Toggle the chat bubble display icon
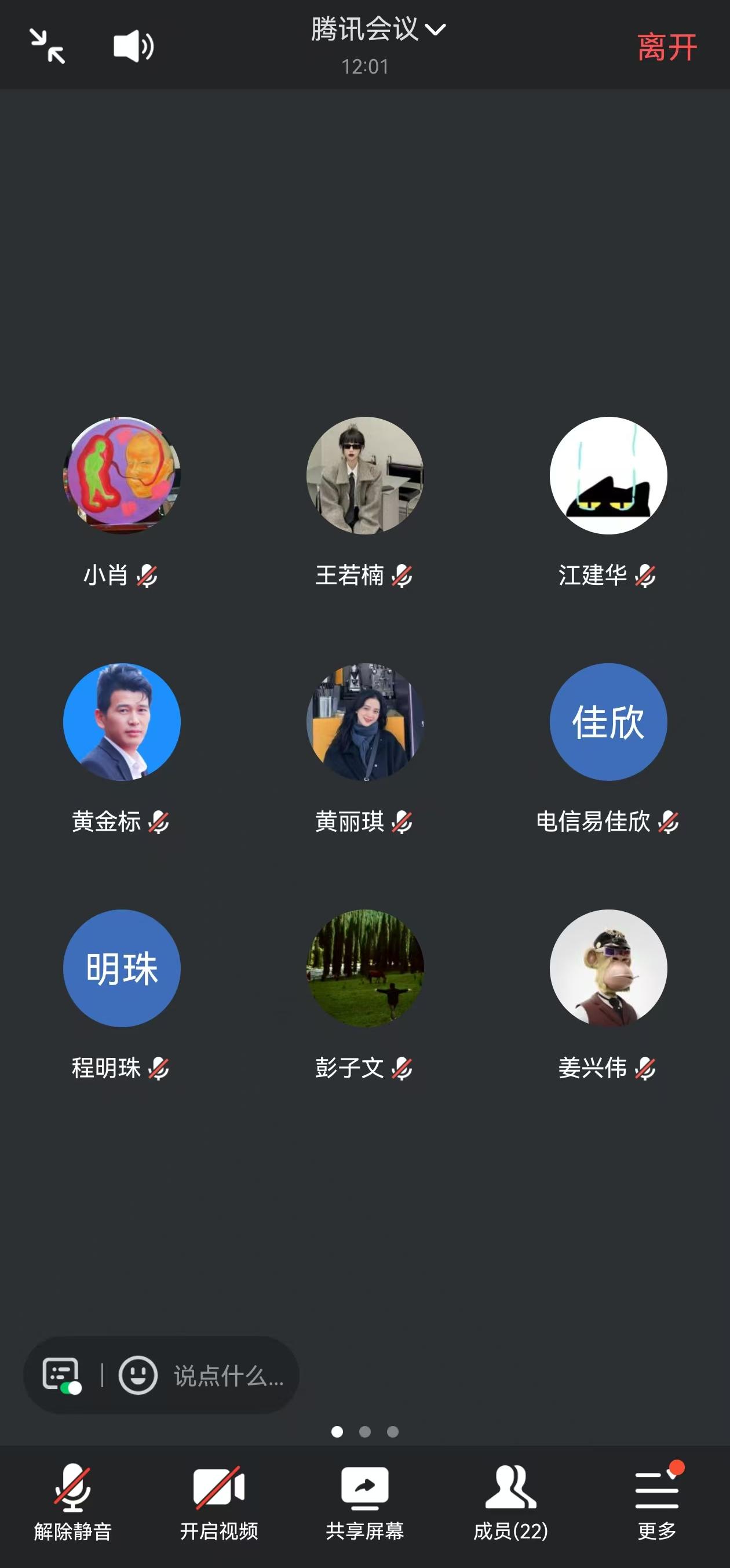The image size is (730, 1568). (61, 1375)
